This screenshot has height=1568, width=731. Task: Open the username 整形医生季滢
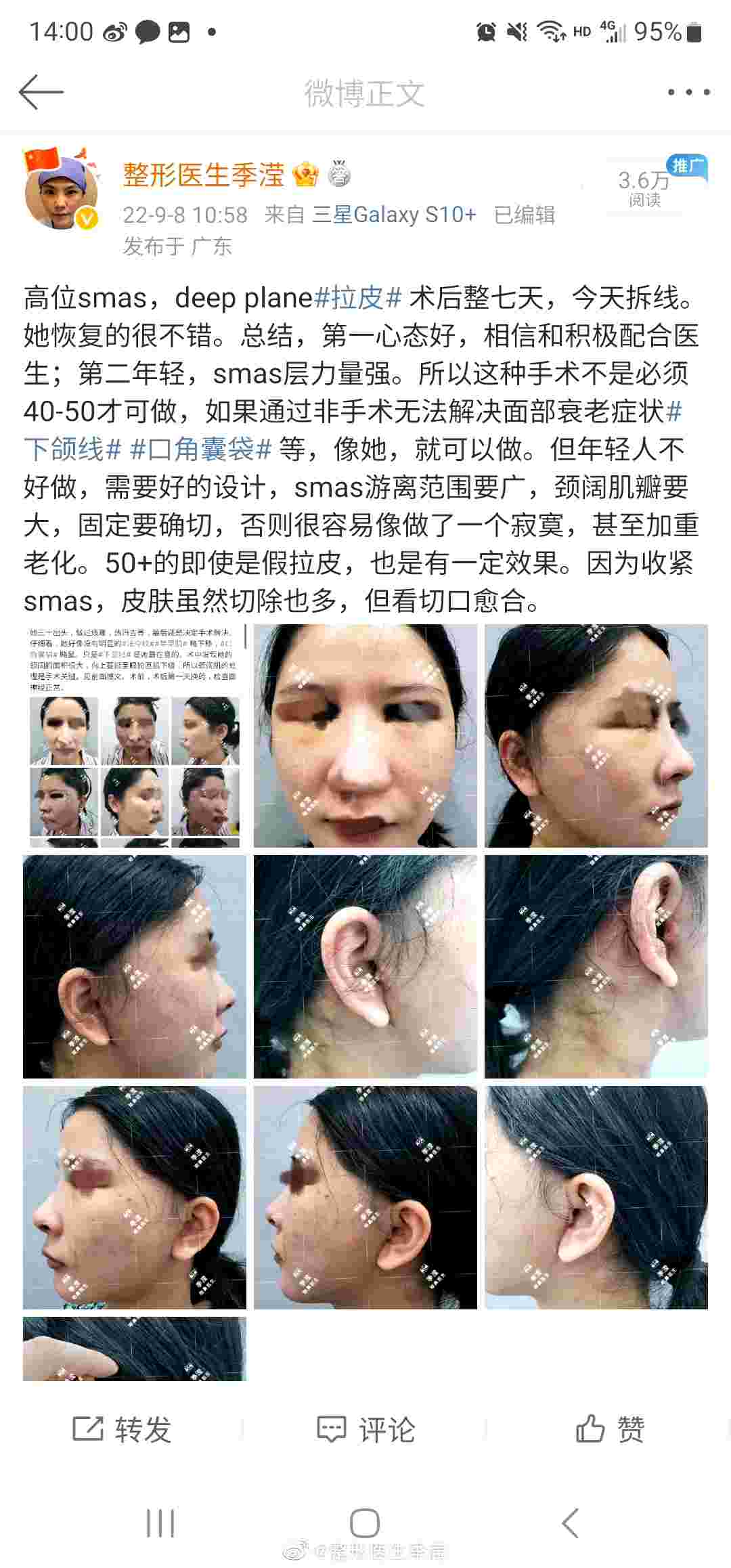click(203, 176)
